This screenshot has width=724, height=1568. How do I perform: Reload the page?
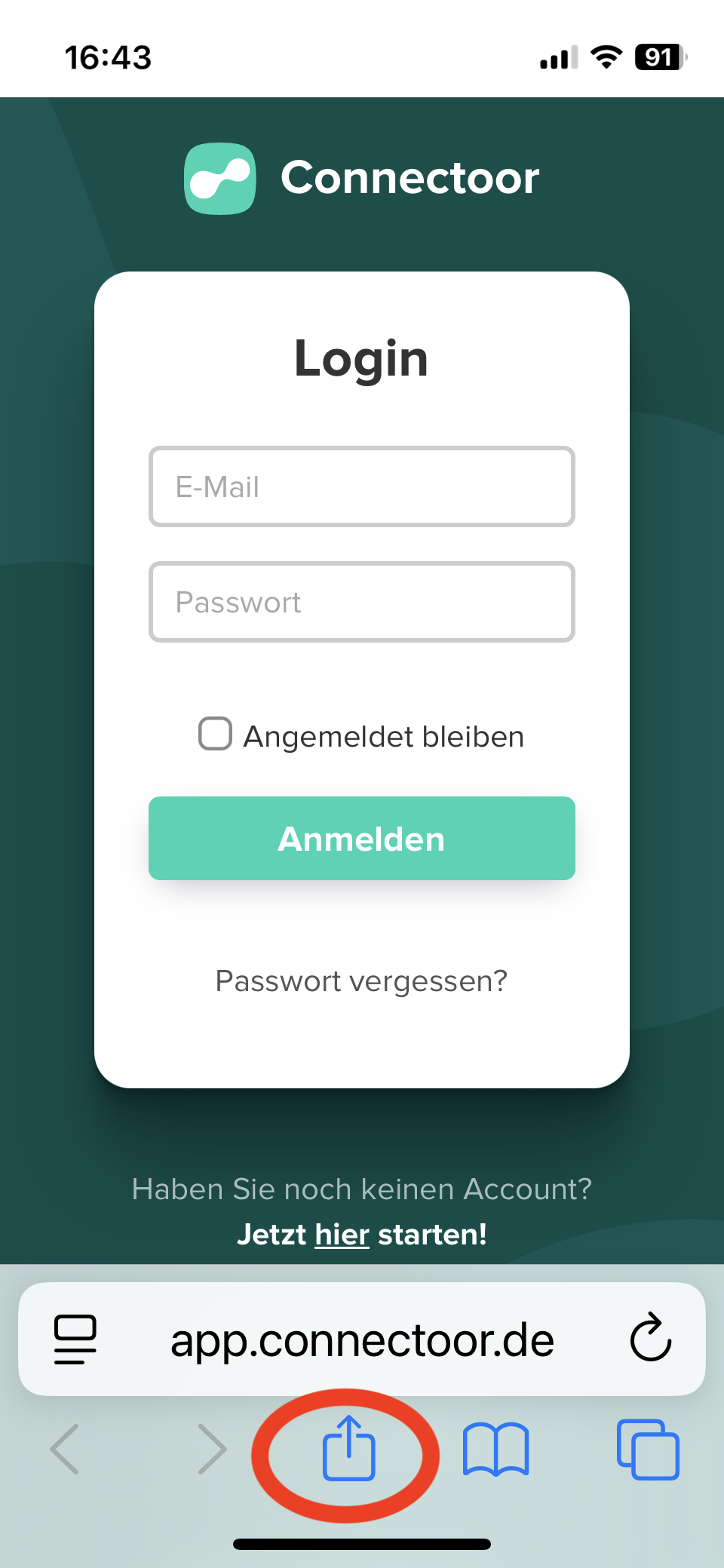coord(650,1339)
